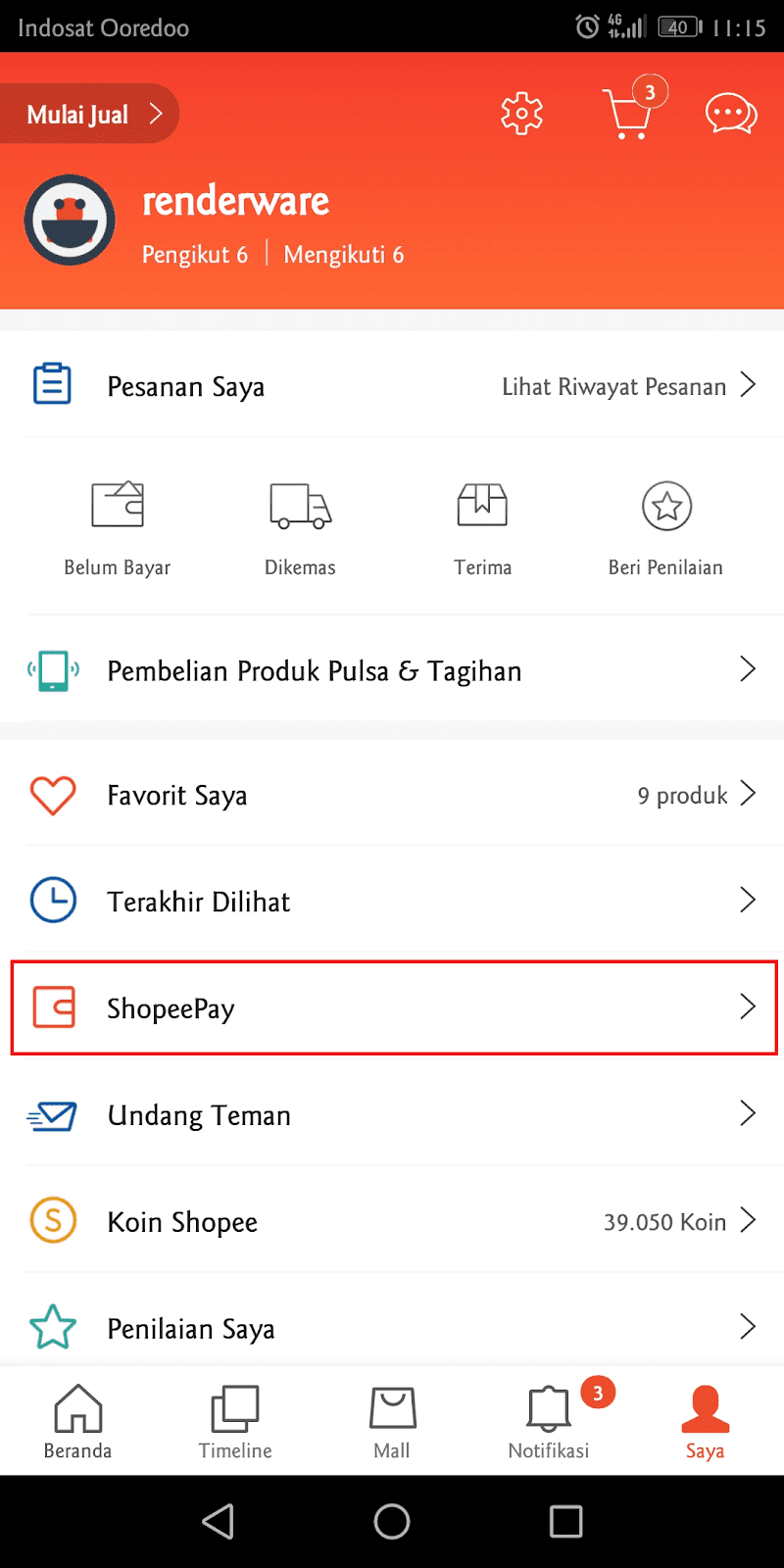Screen dimensions: 784x1568
Task: Open Dikemas shipping truck icon
Action: point(300,505)
